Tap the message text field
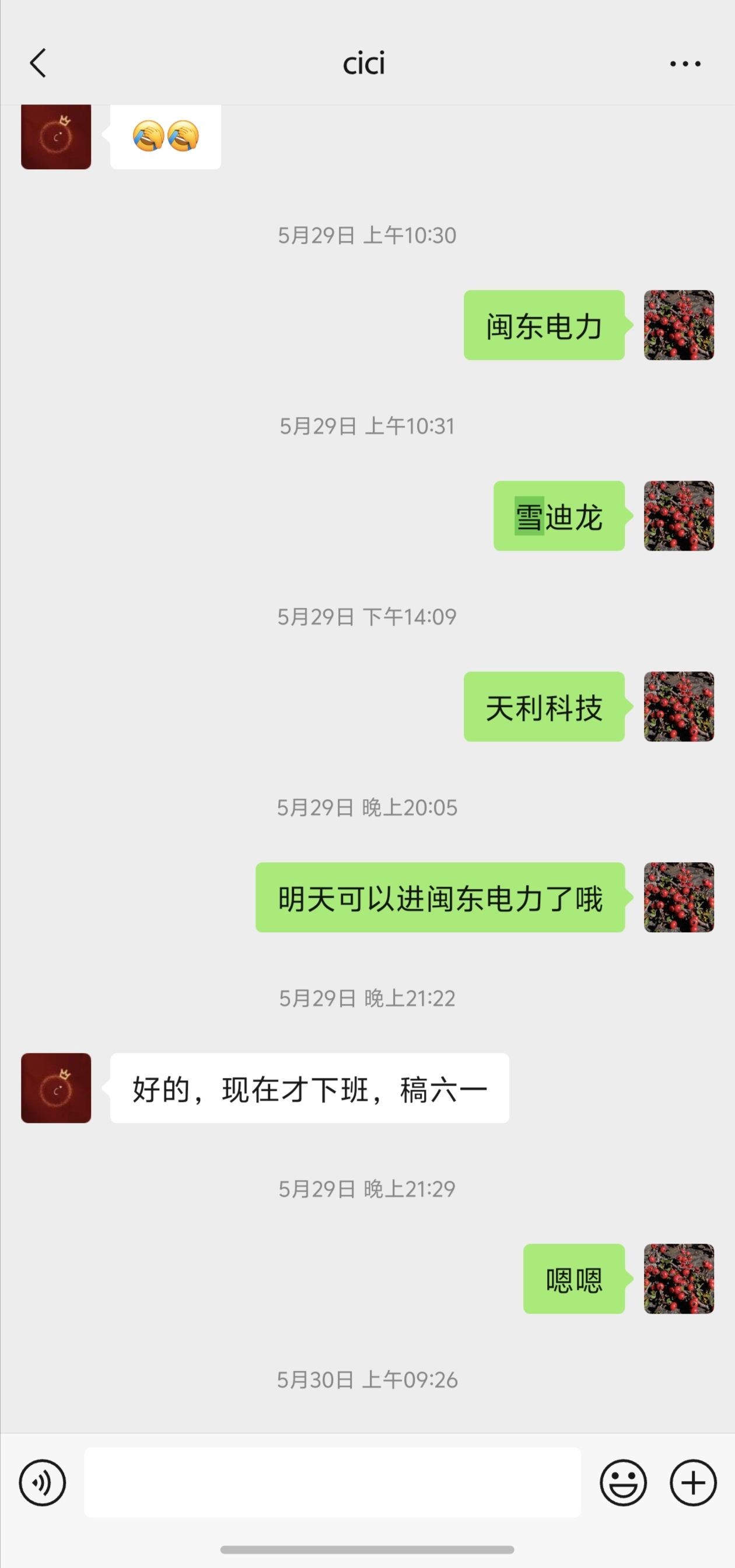This screenshot has height=1568, width=735. [332, 1482]
